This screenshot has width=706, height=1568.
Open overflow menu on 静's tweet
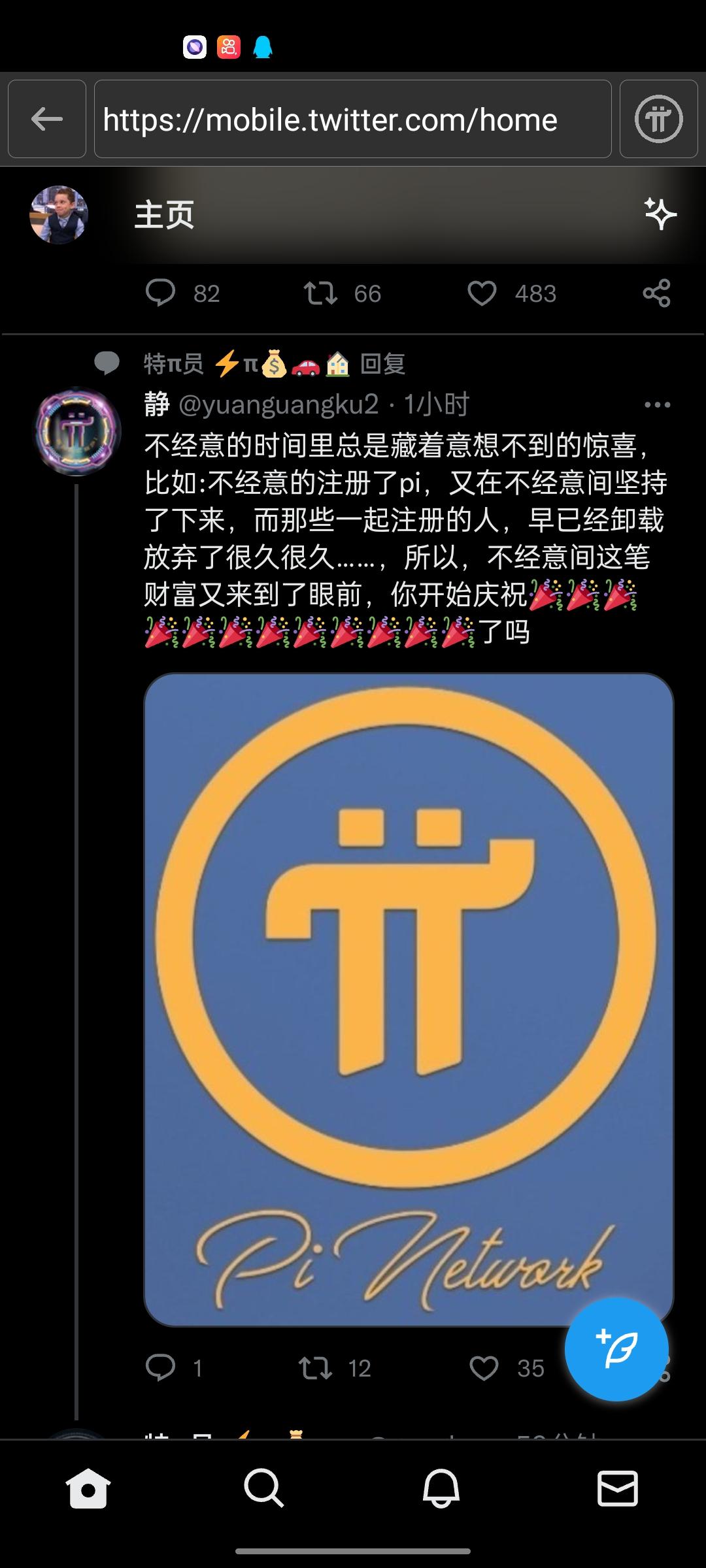(x=656, y=405)
